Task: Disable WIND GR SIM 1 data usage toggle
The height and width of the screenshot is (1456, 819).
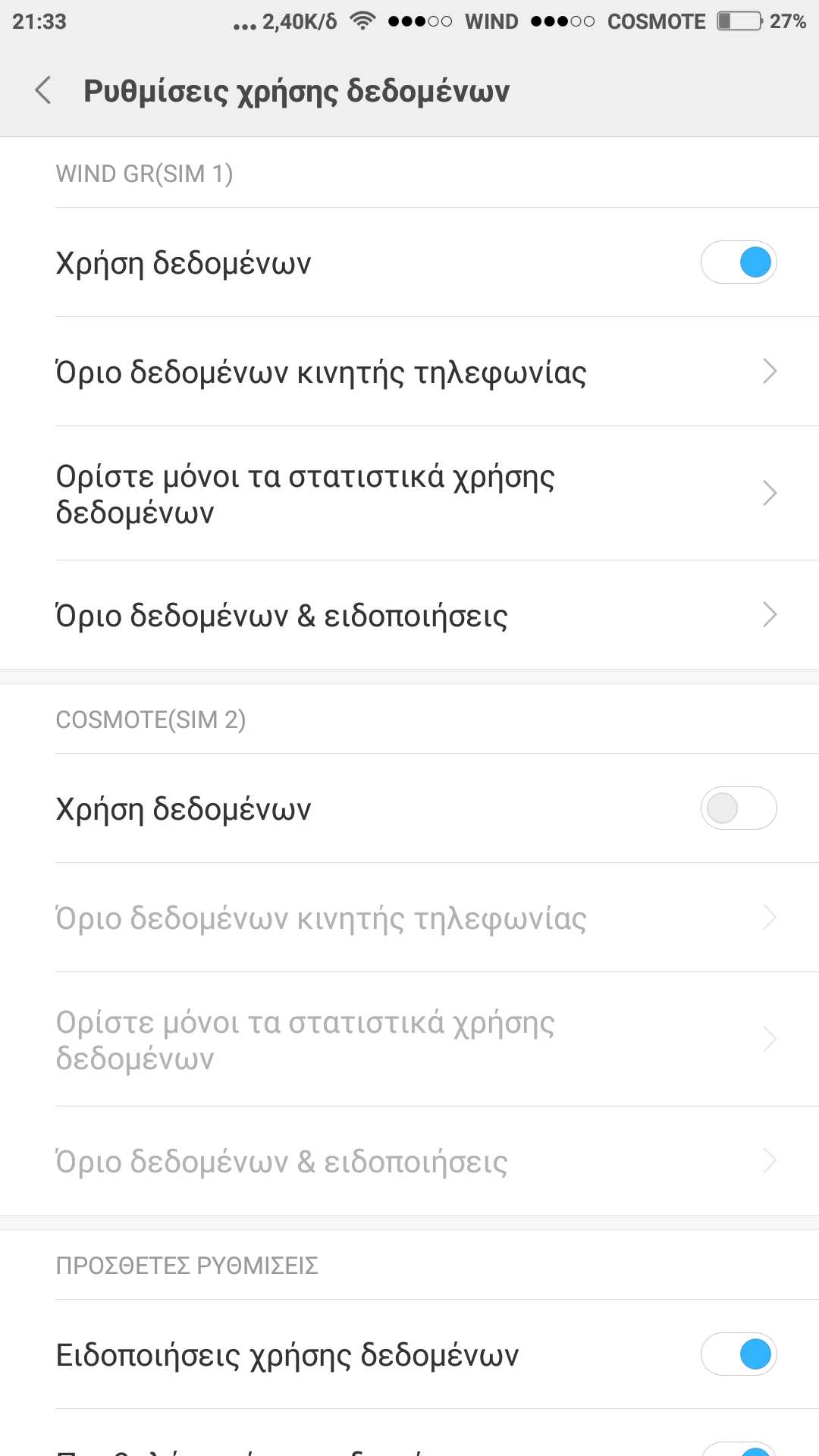Action: (738, 262)
